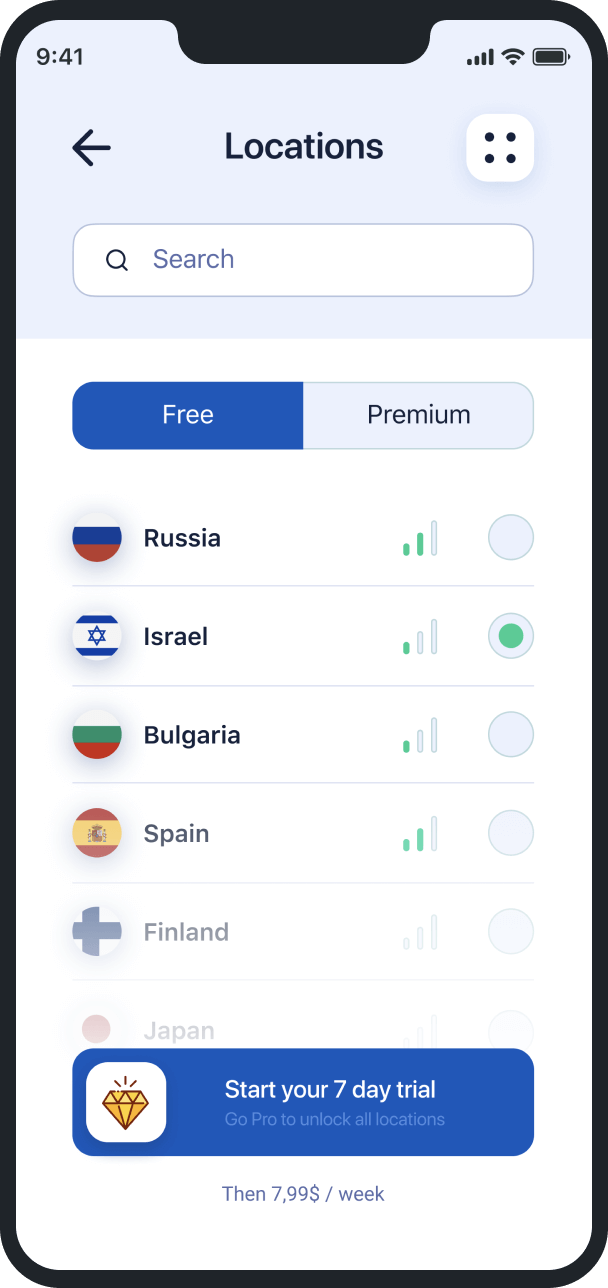Open the four-dot grid view button
Screen dimensions: 608x1288
point(500,148)
